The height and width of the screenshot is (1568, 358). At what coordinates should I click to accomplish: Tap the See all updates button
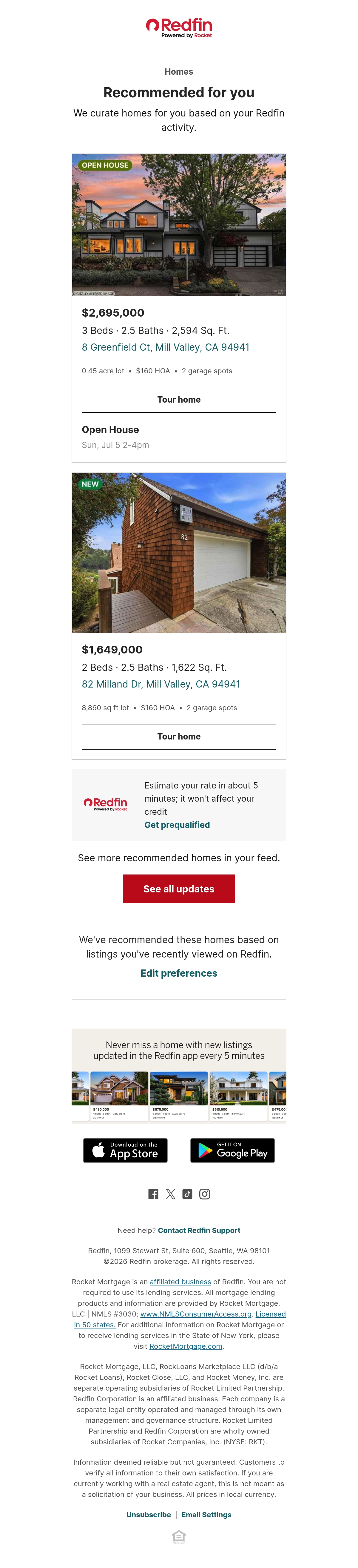[179, 889]
